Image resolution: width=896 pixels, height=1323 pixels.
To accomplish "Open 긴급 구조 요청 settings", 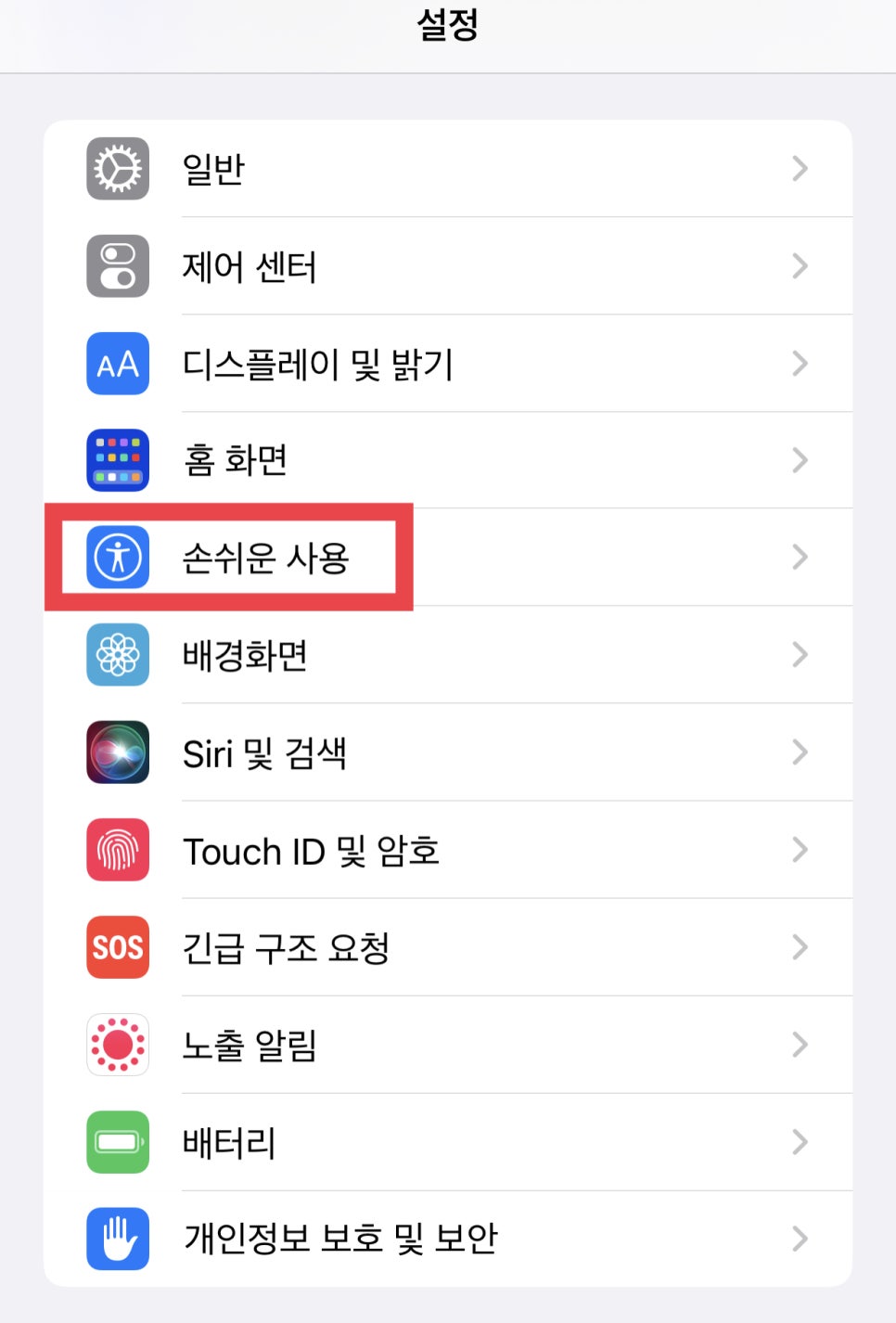I will click(x=447, y=947).
